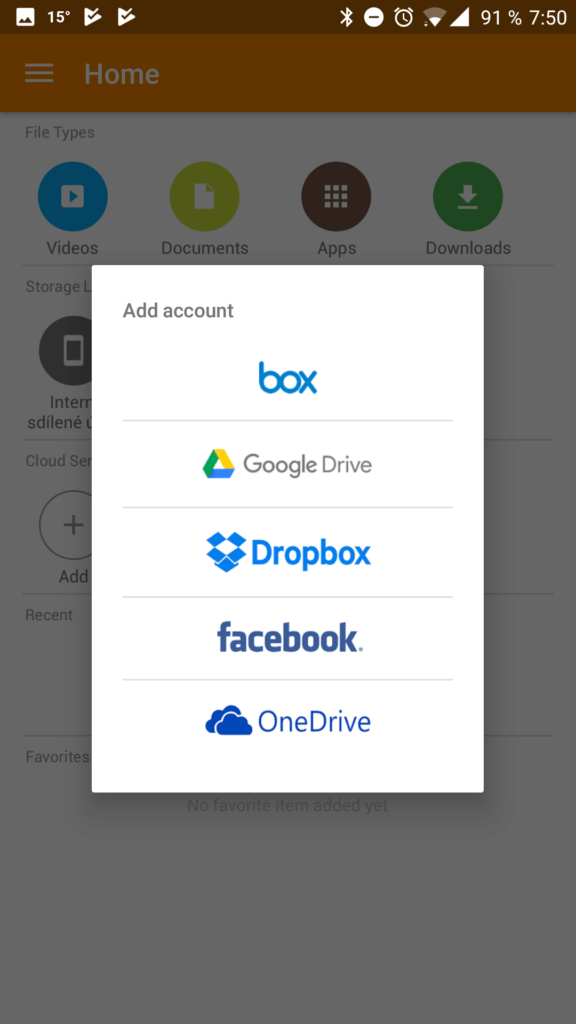The image size is (576, 1024).
Task: Pick Facebook from the account list
Action: tap(287, 638)
